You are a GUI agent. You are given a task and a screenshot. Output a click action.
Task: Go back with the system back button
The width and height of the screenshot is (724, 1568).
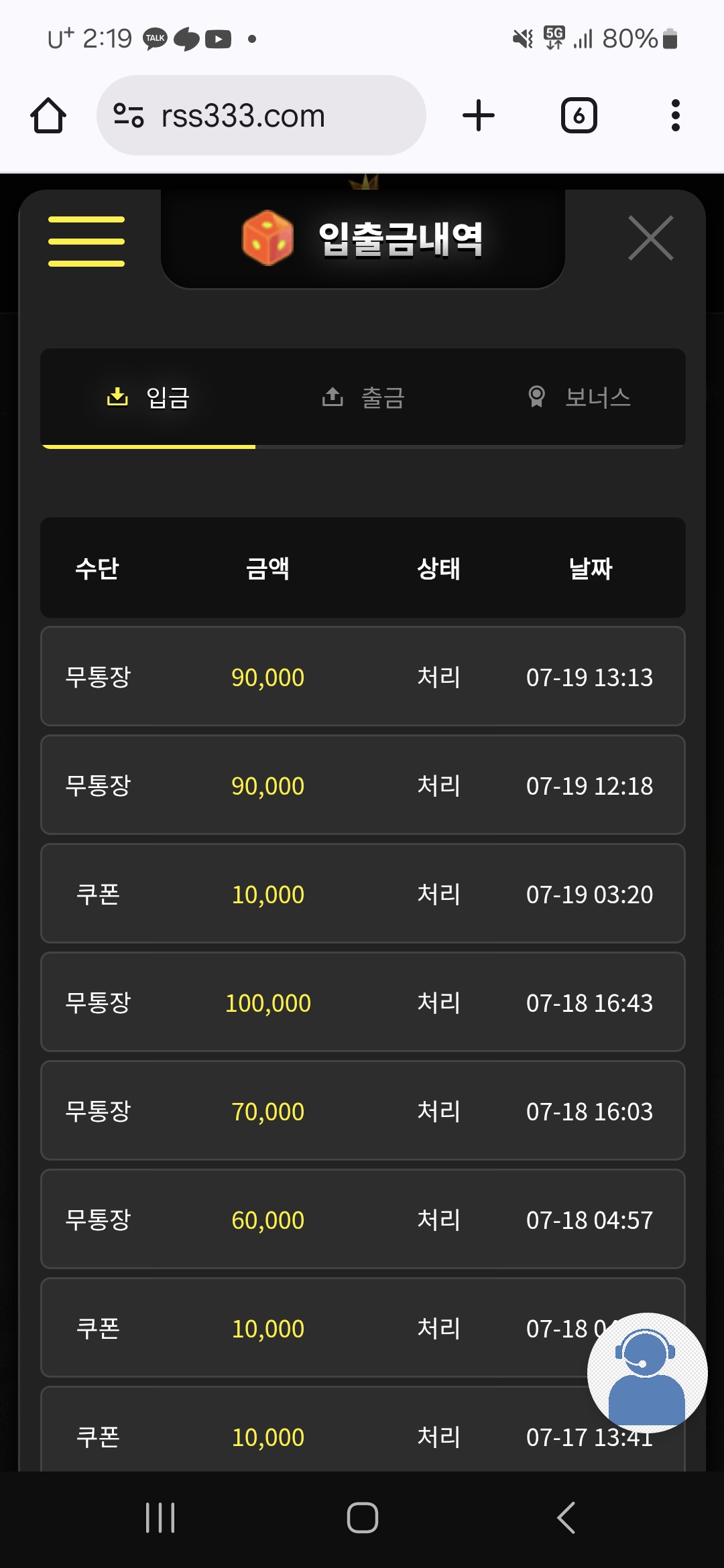click(x=566, y=1518)
